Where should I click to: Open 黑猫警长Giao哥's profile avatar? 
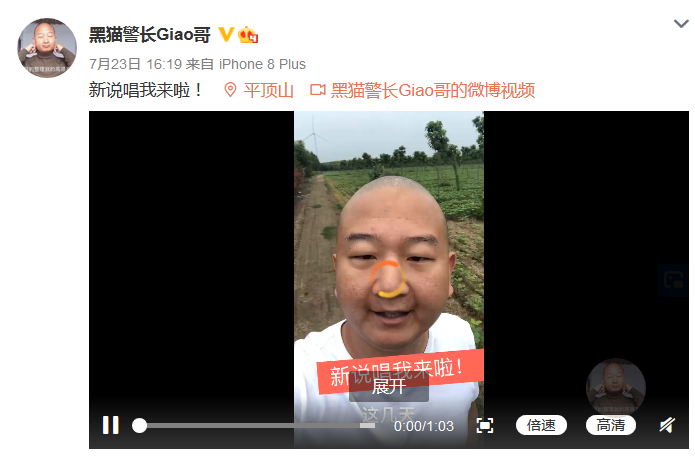47,47
